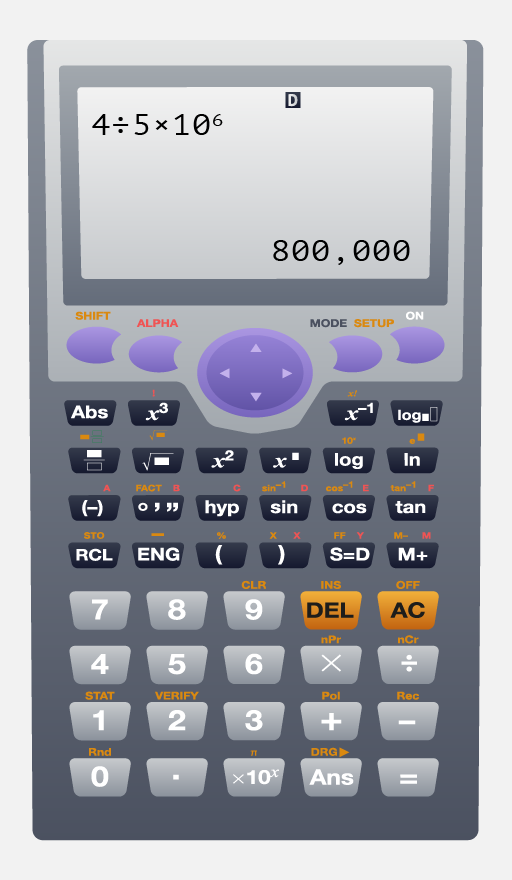
Task: Open the MODE SETUP key
Action: coord(356,354)
